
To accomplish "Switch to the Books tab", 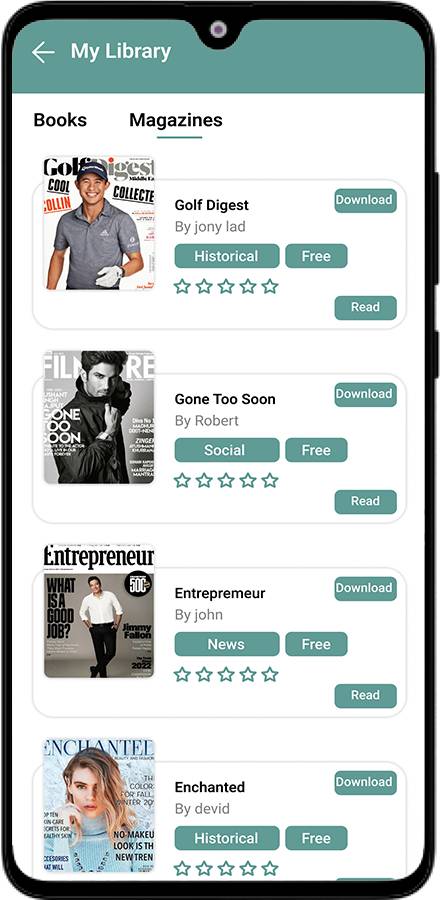I will pos(60,120).
